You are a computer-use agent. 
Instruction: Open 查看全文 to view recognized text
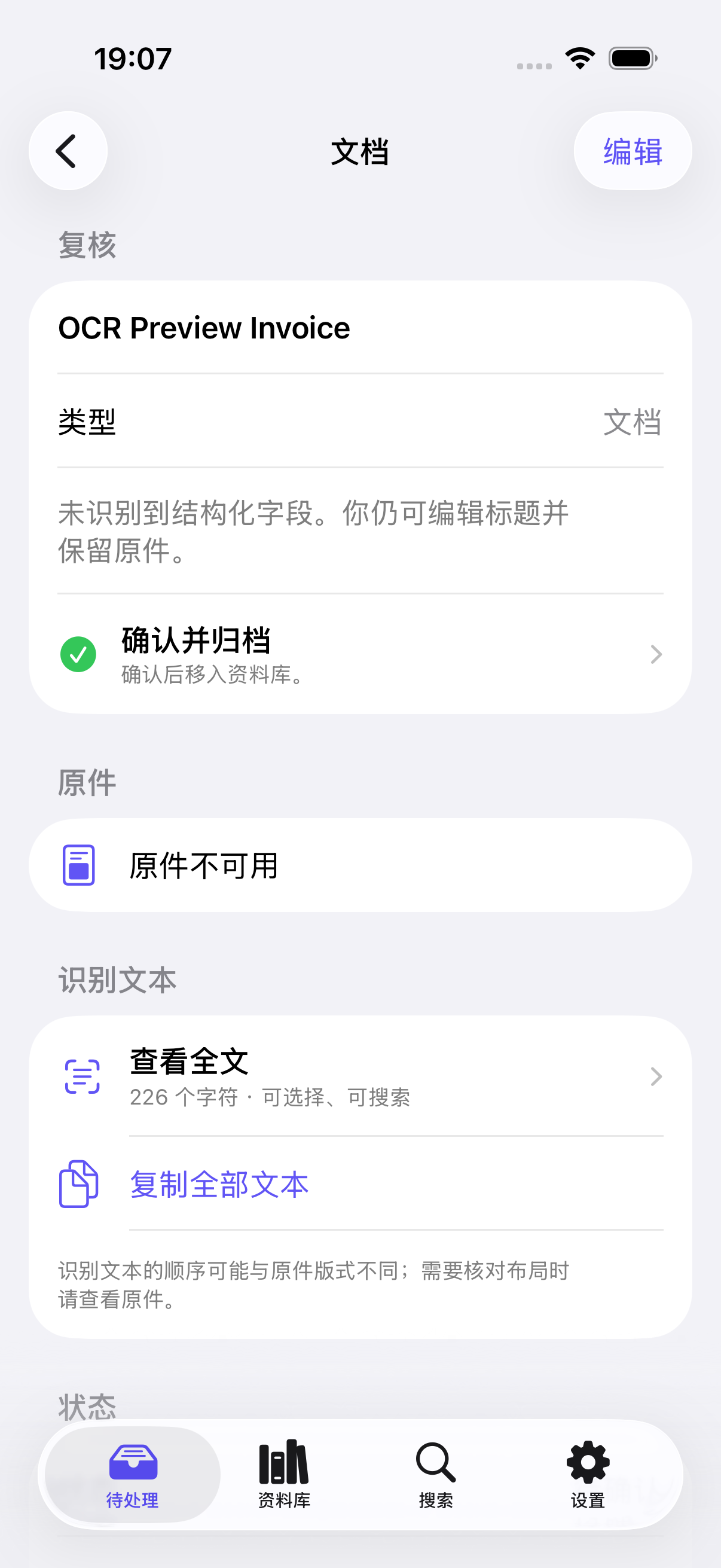pos(360,1076)
